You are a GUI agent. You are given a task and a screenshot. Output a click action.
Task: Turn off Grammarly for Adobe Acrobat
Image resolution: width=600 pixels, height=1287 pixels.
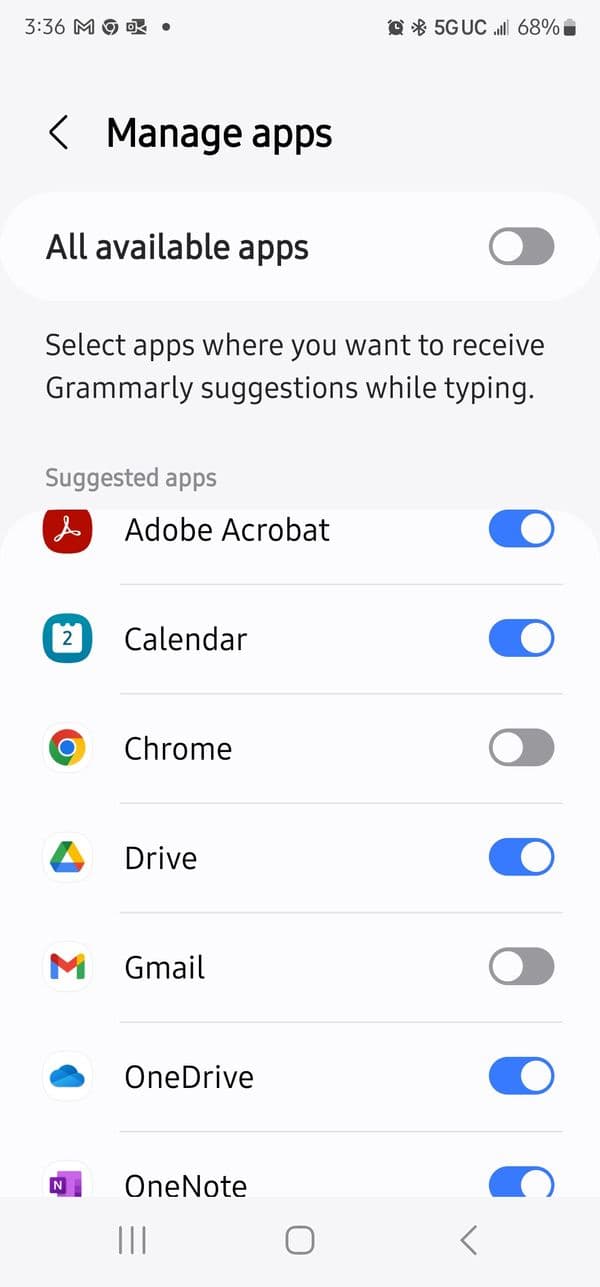click(521, 529)
